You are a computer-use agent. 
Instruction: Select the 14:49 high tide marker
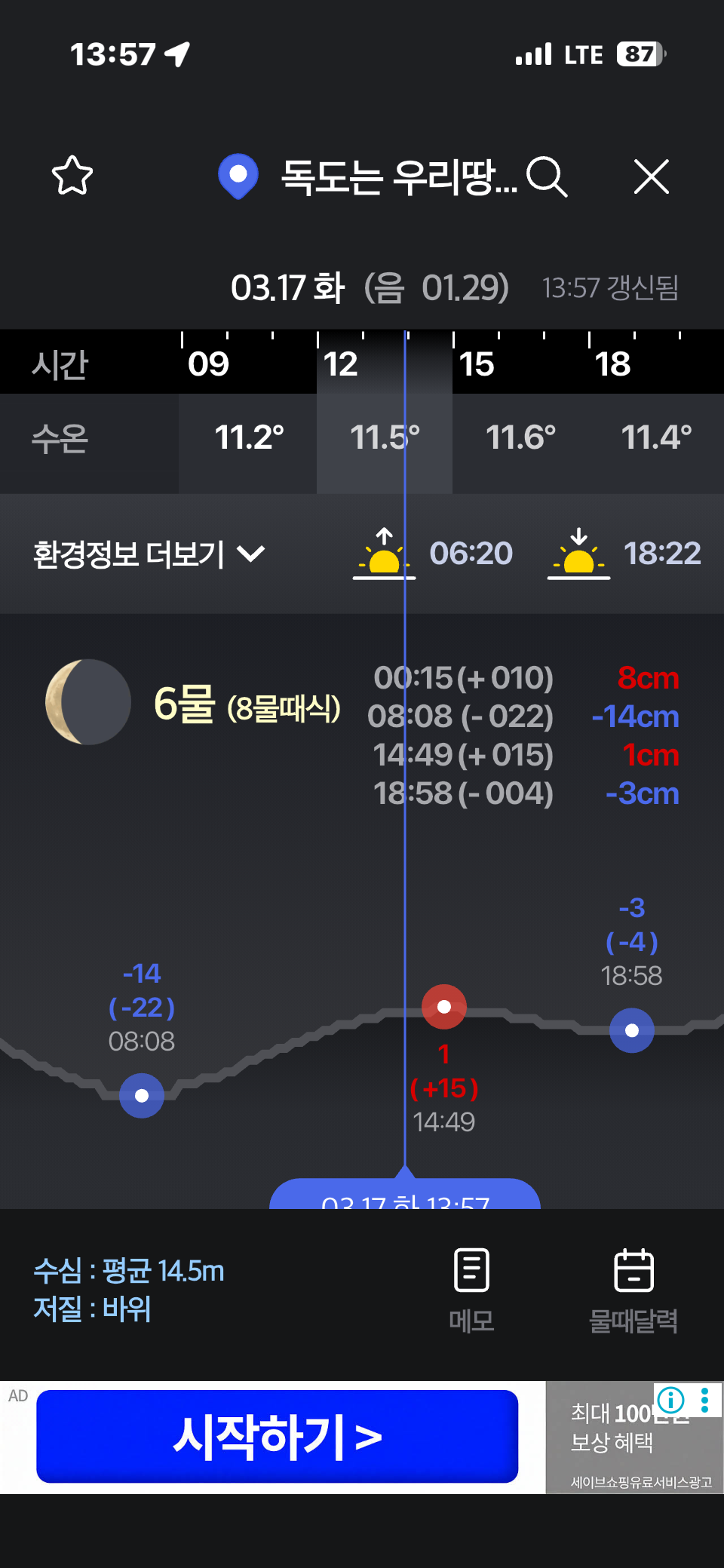(444, 1007)
